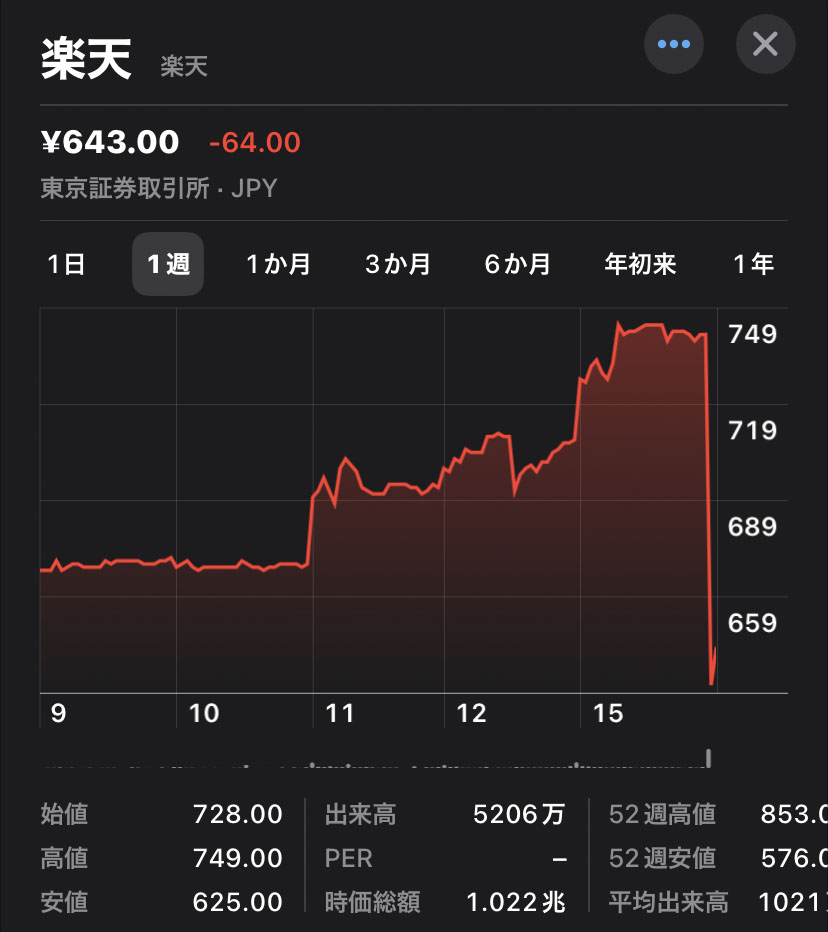View the 6か月 price chart

pyautogui.click(x=518, y=265)
